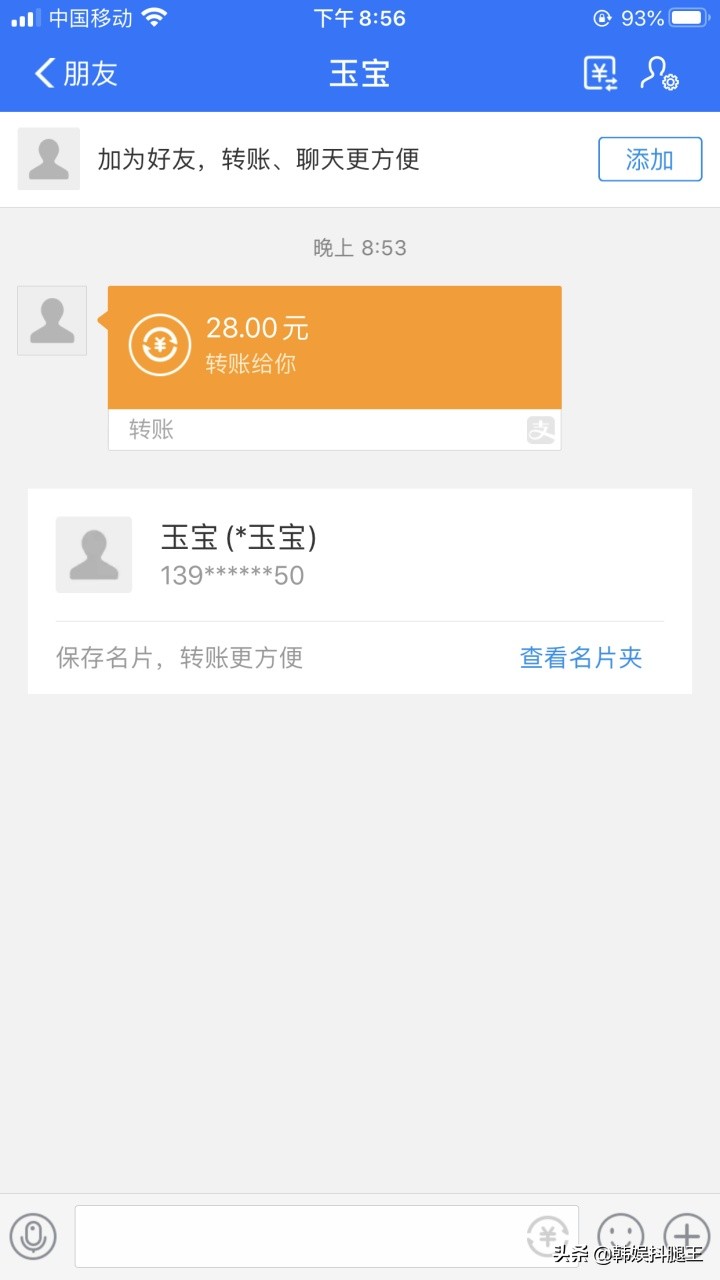Open 查看名片夹 card holder link
The height and width of the screenshot is (1280, 720).
581,658
